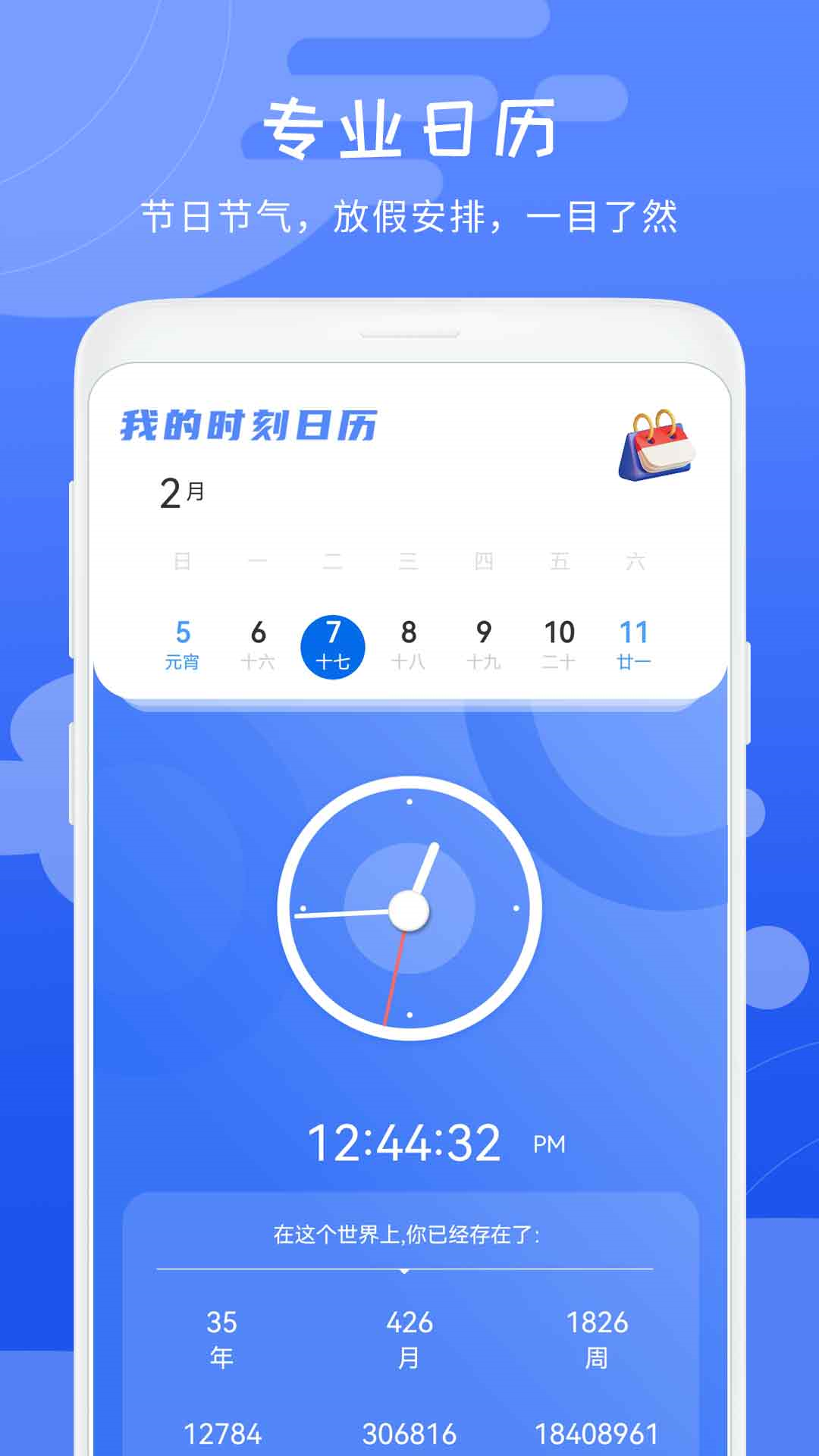Select date 5 with 元宵 label
This screenshot has width=819, height=1456.
[x=183, y=631]
